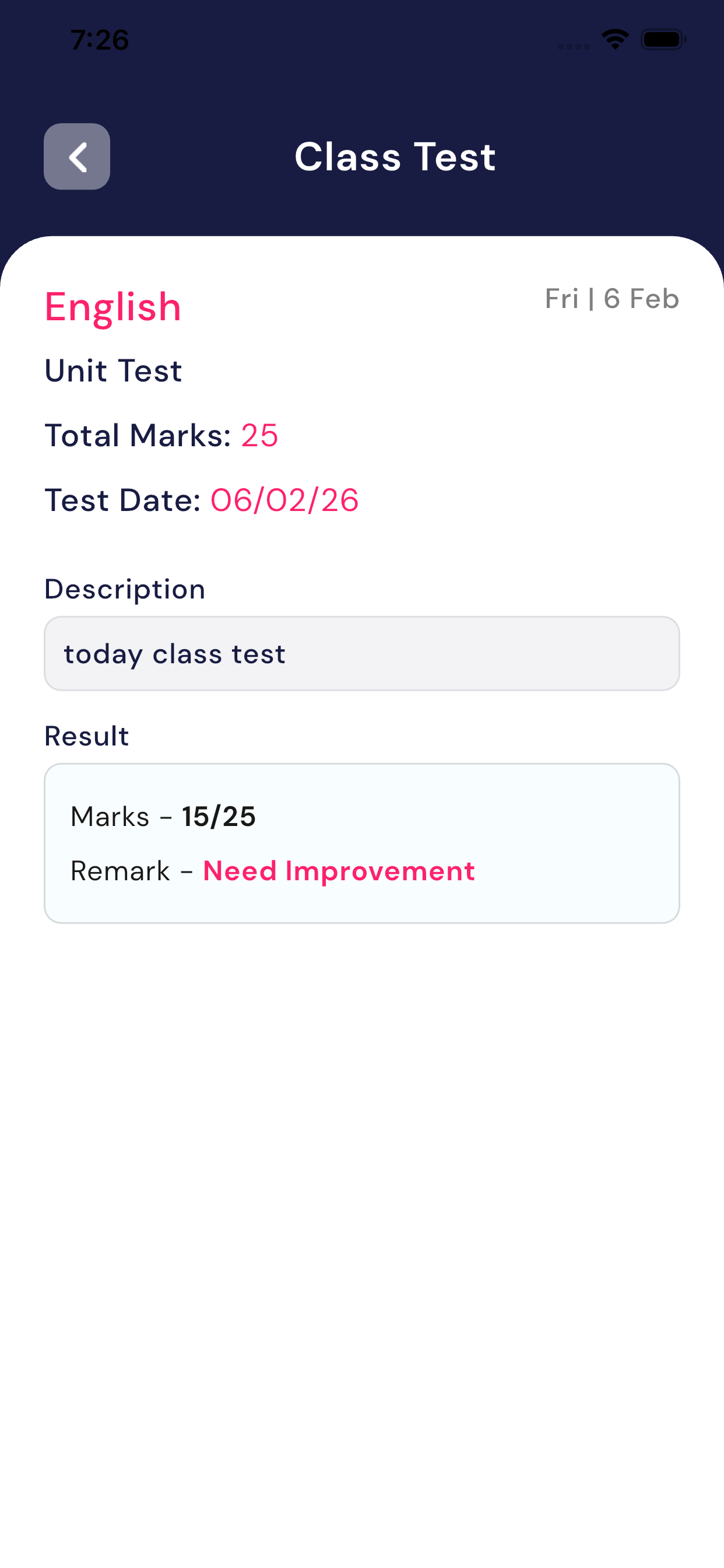This screenshot has height=1568, width=724.
Task: Go back from Class Test screen
Action: tap(77, 156)
